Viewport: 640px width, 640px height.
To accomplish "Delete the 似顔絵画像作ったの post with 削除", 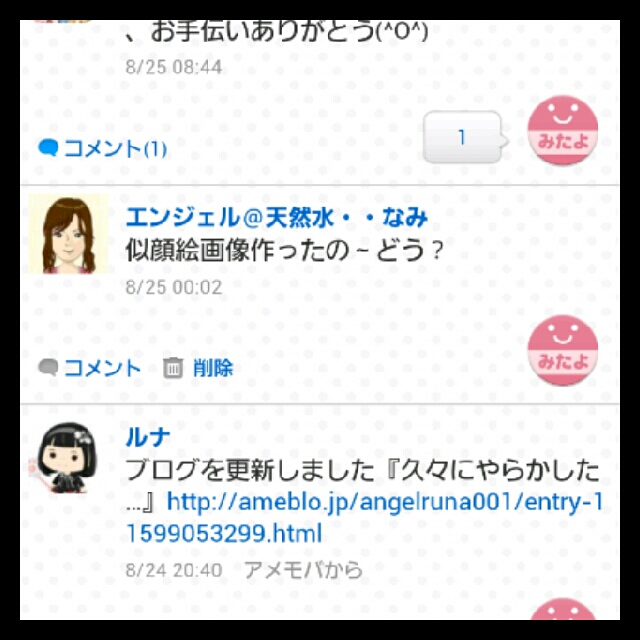I will (199, 368).
